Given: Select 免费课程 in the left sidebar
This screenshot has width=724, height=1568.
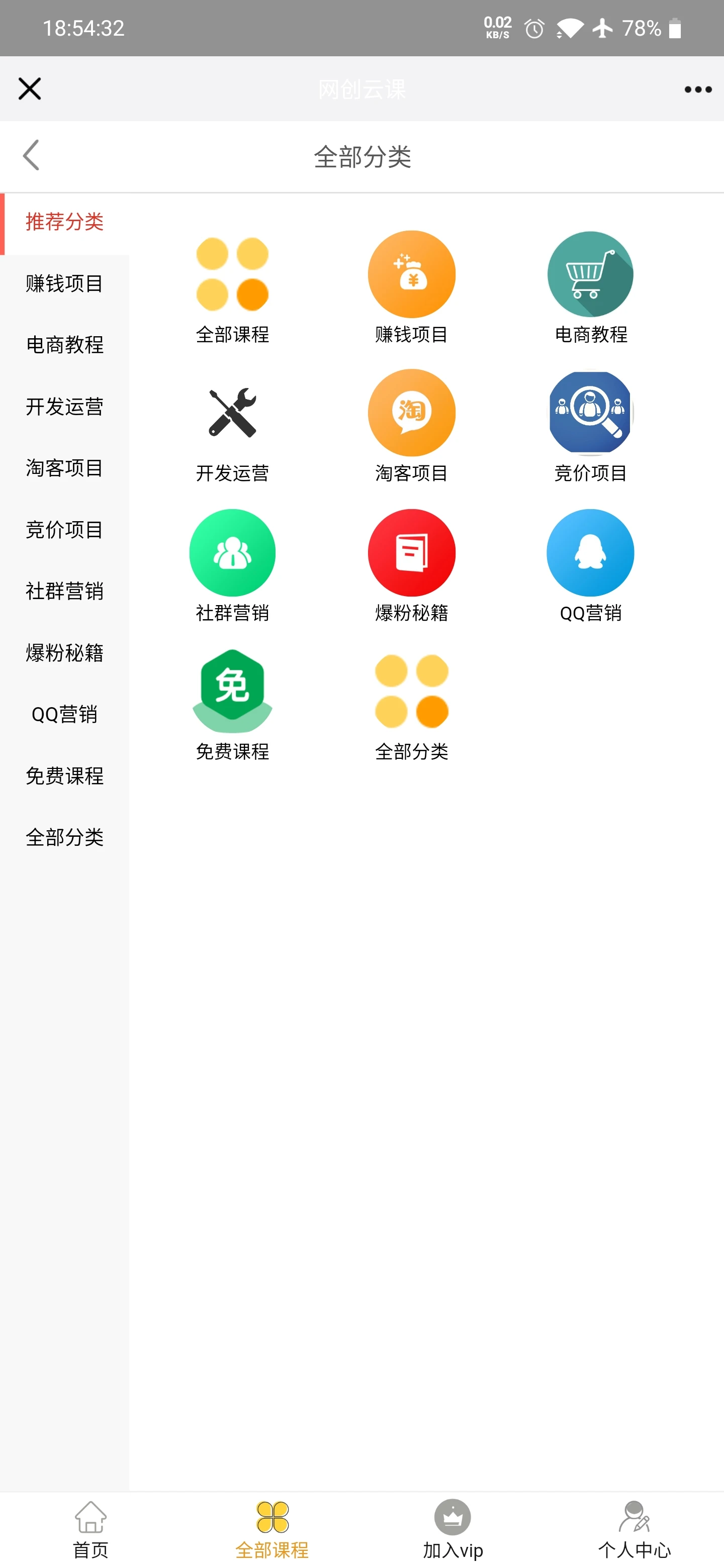Looking at the screenshot, I should pyautogui.click(x=64, y=775).
